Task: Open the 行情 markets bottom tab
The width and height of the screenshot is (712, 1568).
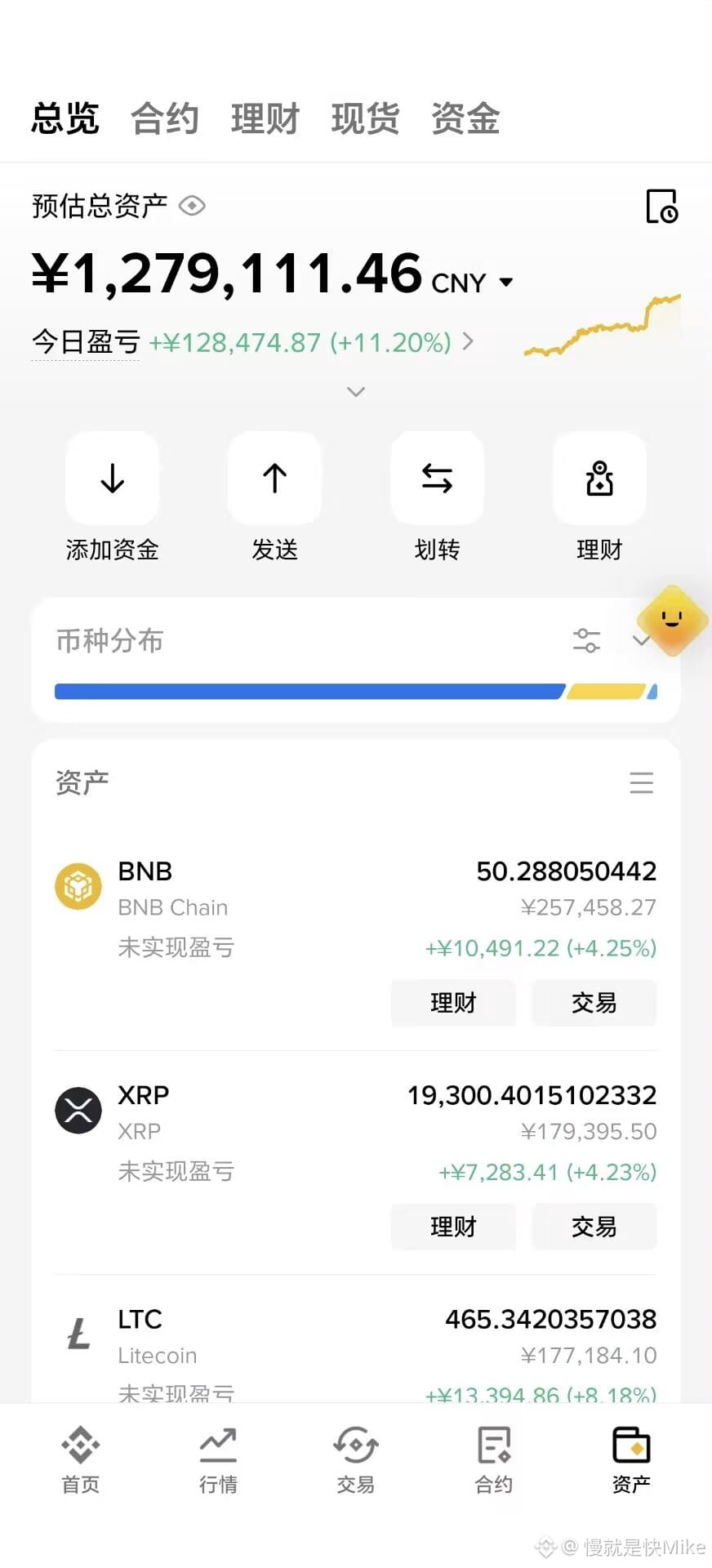Action: coord(218,1460)
